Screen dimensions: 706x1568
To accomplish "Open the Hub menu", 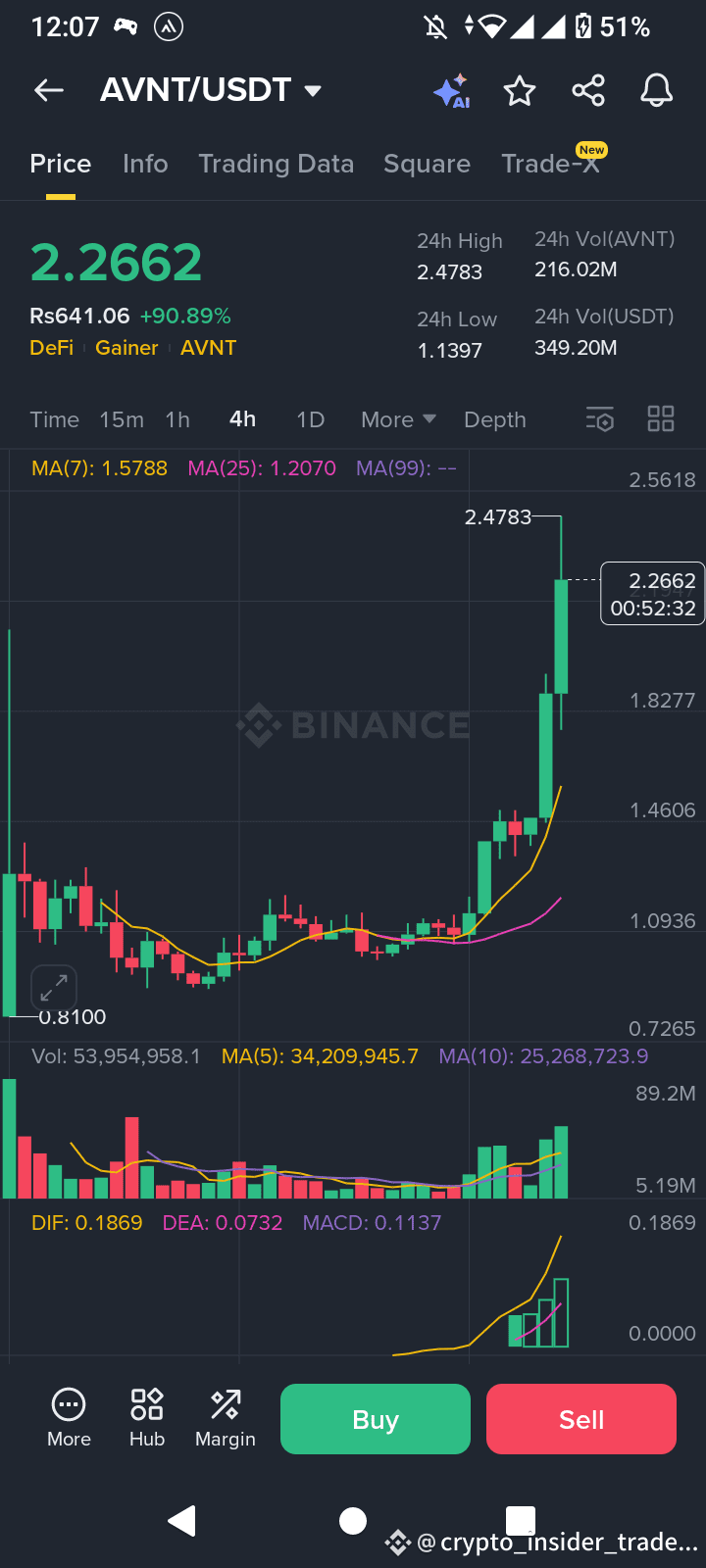I will pos(147,1418).
